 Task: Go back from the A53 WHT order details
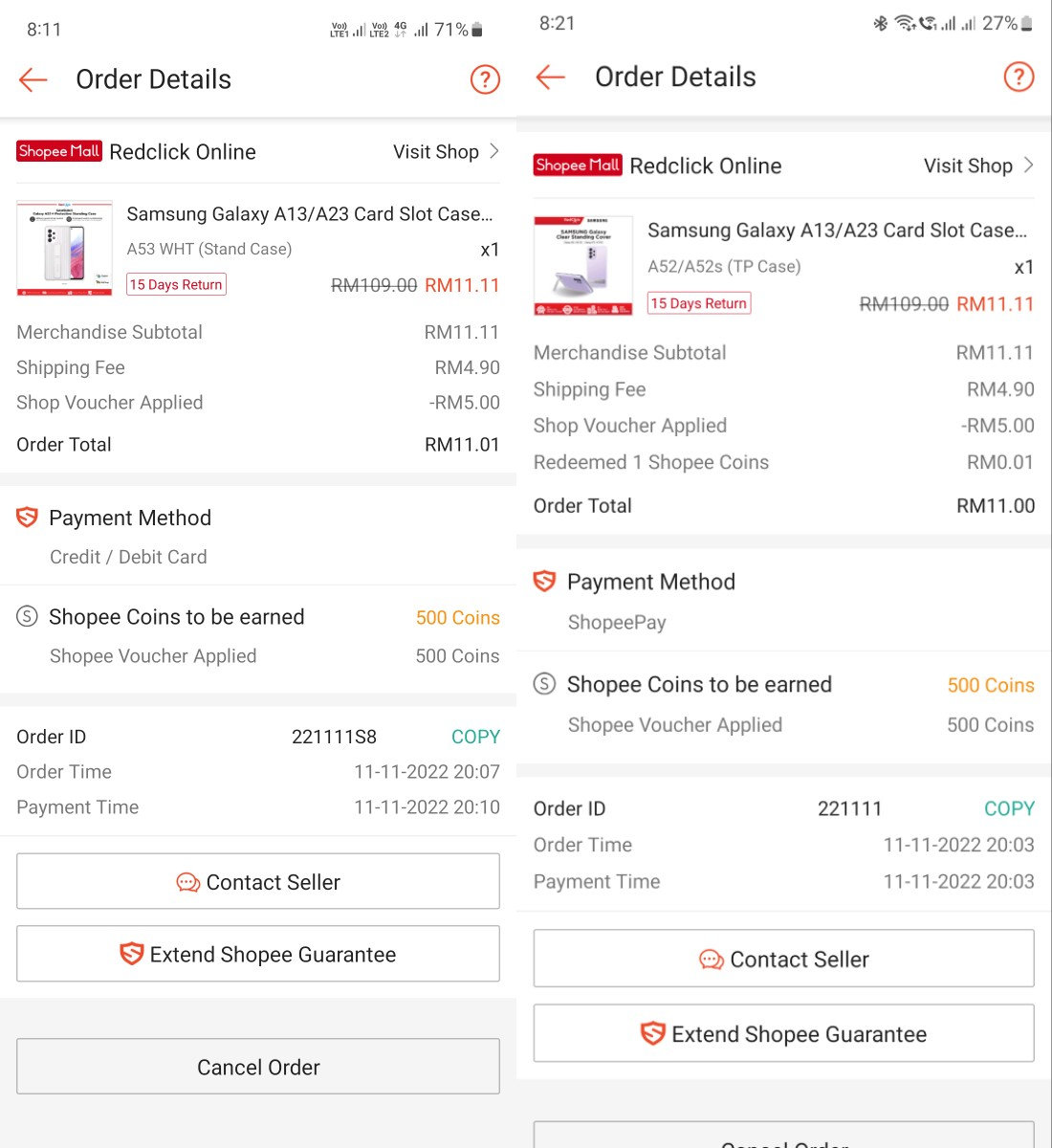[33, 79]
